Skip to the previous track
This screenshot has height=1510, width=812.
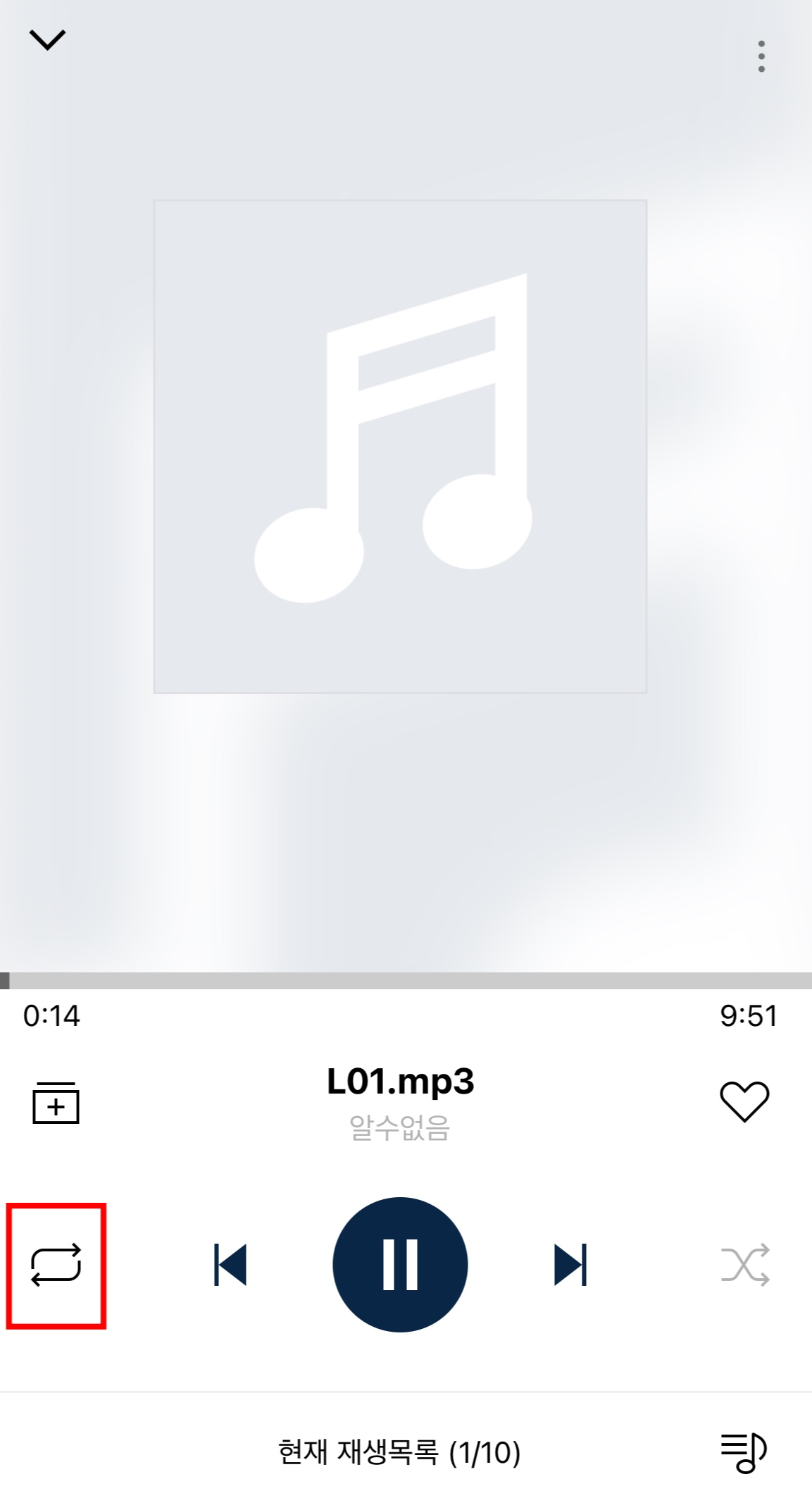[x=230, y=1265]
